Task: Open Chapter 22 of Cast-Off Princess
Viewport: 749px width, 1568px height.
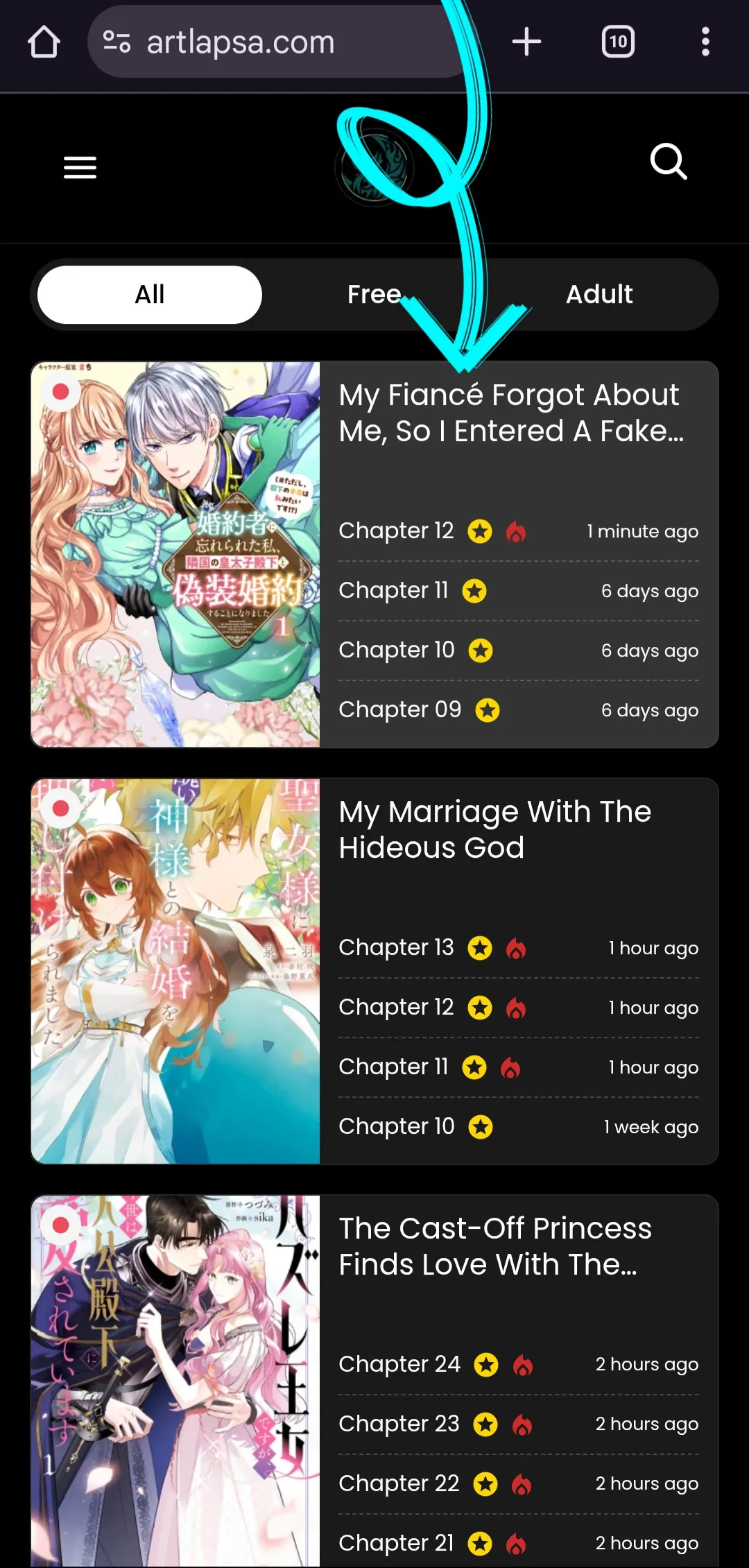Action: (x=399, y=1484)
